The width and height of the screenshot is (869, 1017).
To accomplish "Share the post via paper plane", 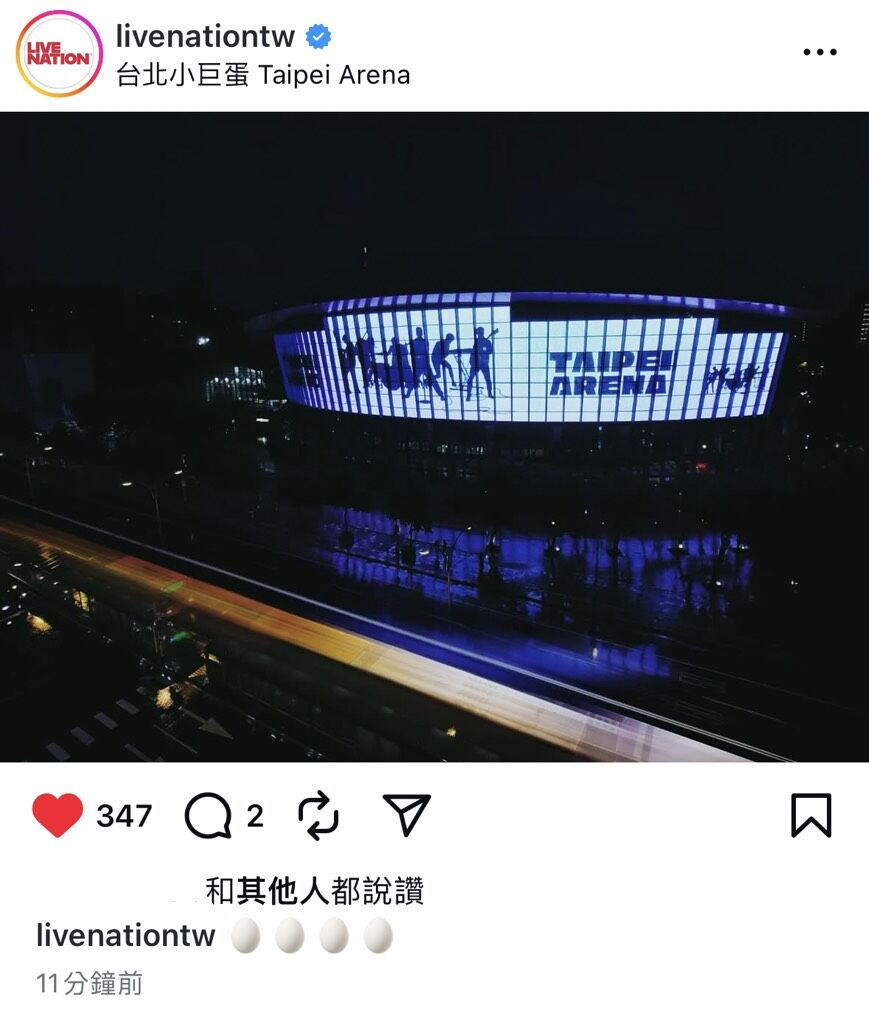I will click(406, 816).
